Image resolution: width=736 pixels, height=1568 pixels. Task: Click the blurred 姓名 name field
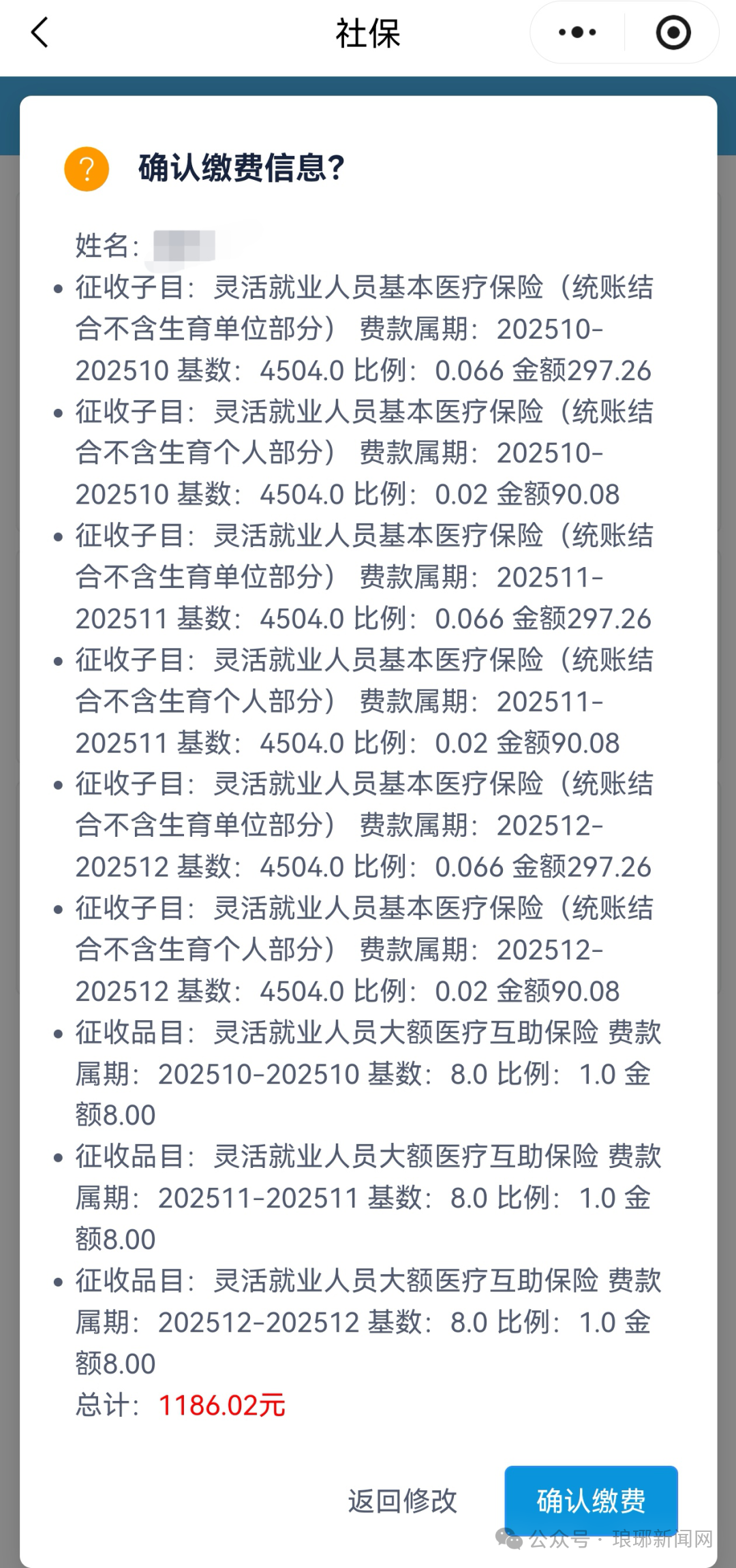[184, 245]
